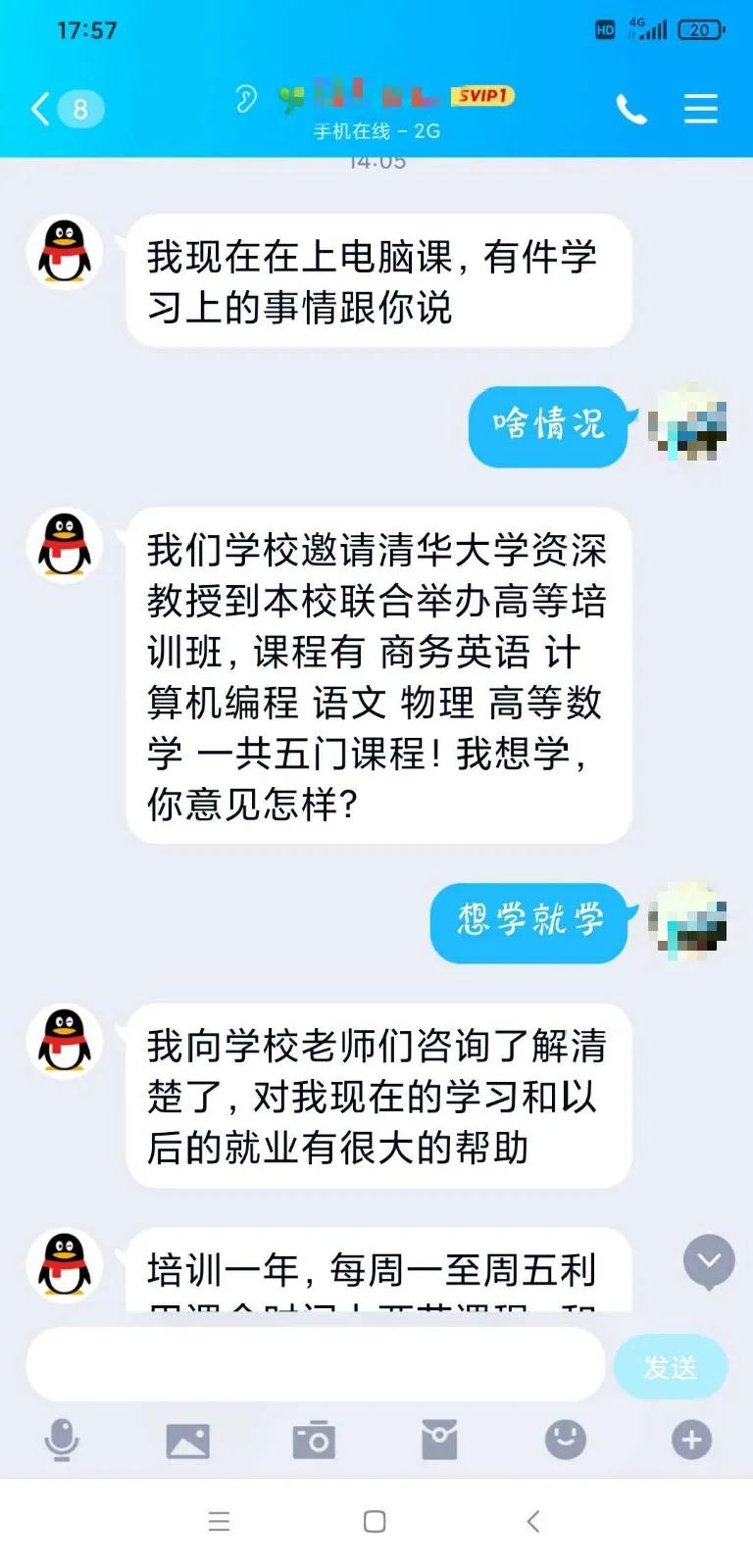
Task: Tap the system home button
Action: [375, 1521]
